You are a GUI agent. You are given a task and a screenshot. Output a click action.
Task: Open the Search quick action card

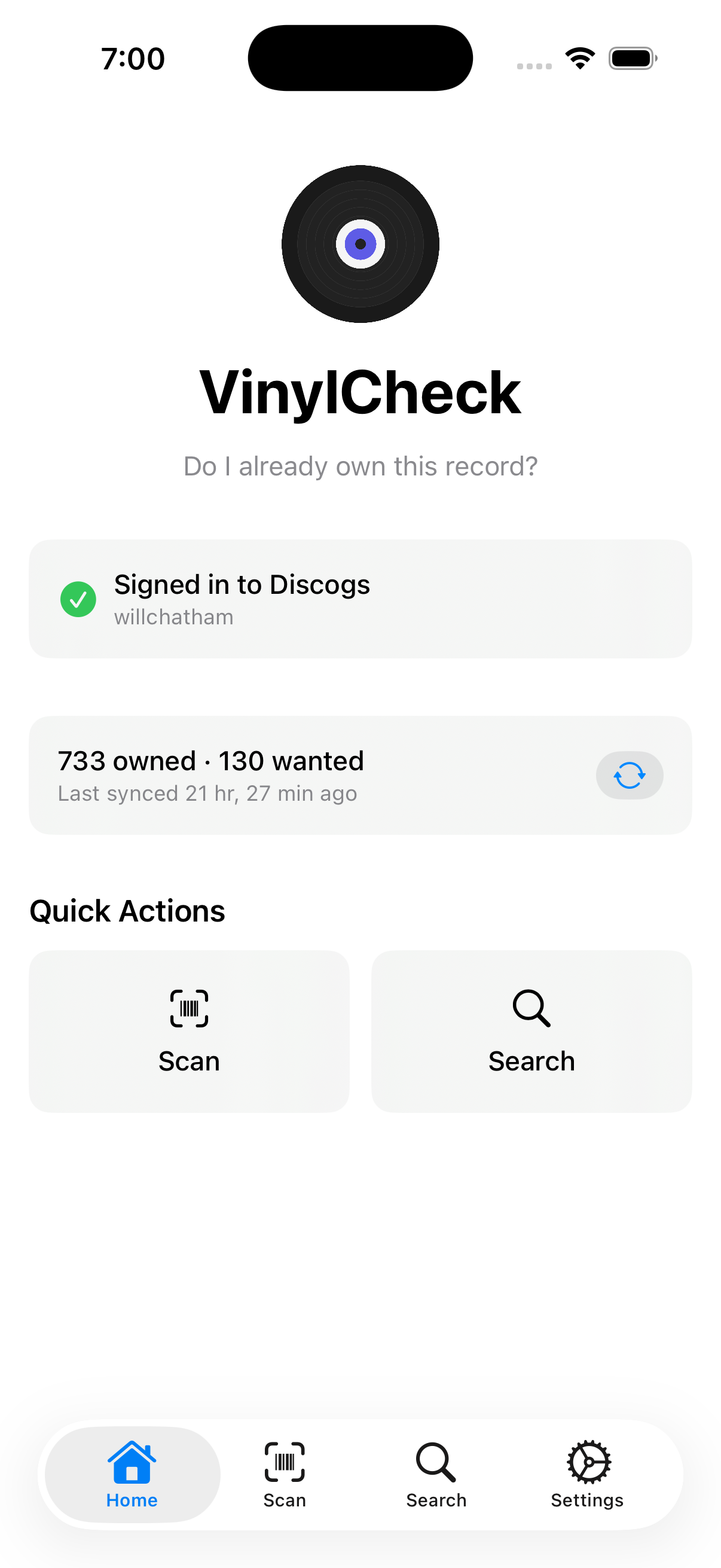(530, 1032)
